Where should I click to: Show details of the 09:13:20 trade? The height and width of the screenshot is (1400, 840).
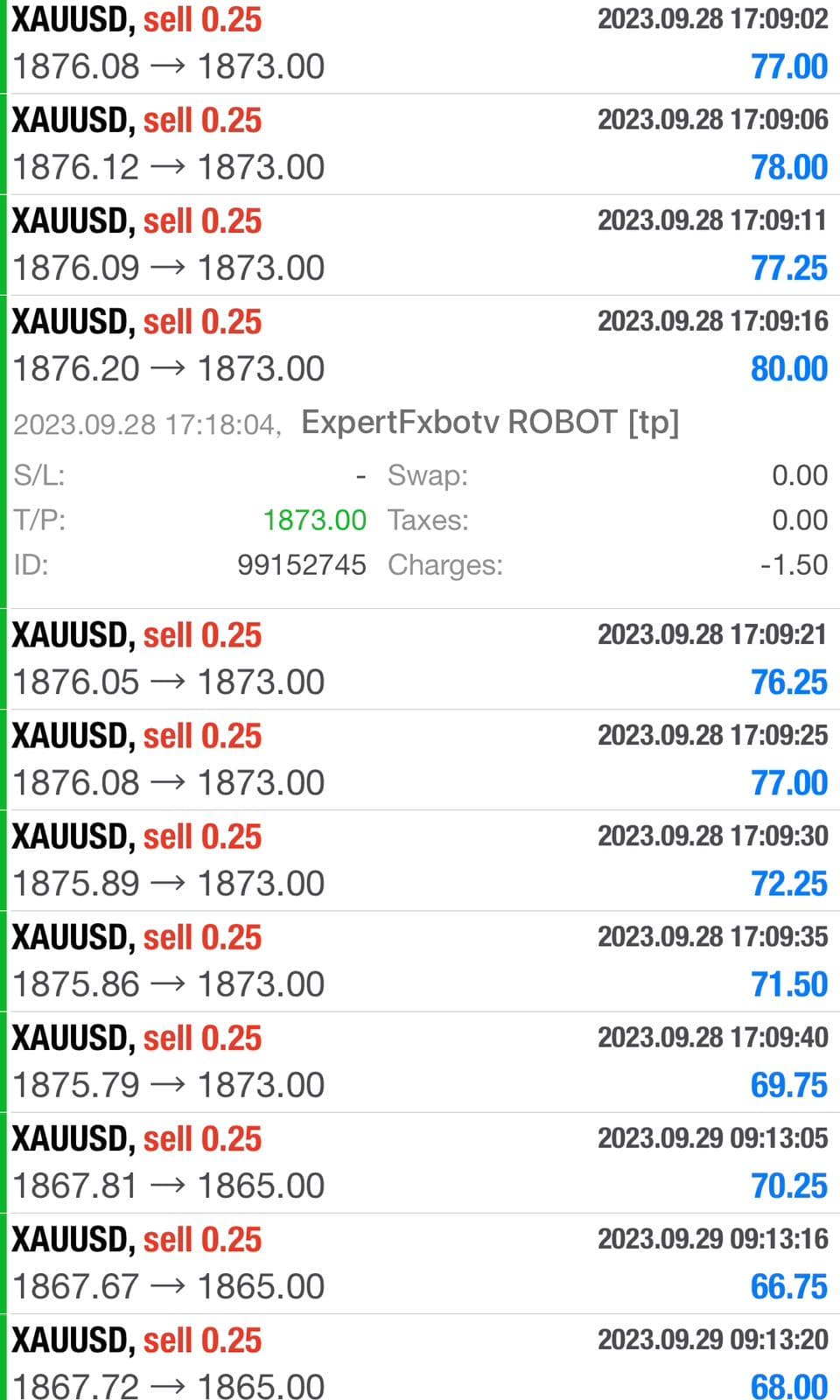click(x=420, y=1361)
